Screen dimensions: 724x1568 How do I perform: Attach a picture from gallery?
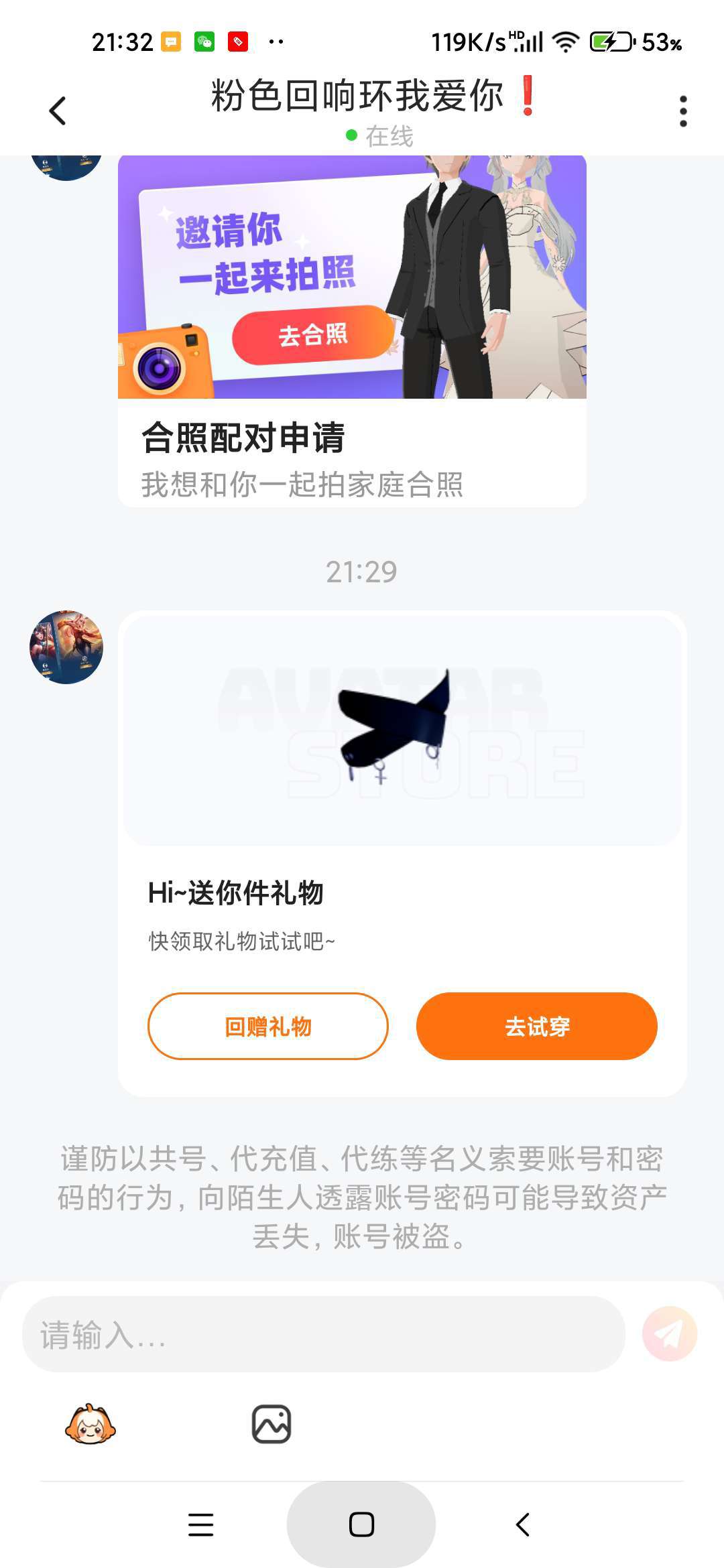(271, 1424)
